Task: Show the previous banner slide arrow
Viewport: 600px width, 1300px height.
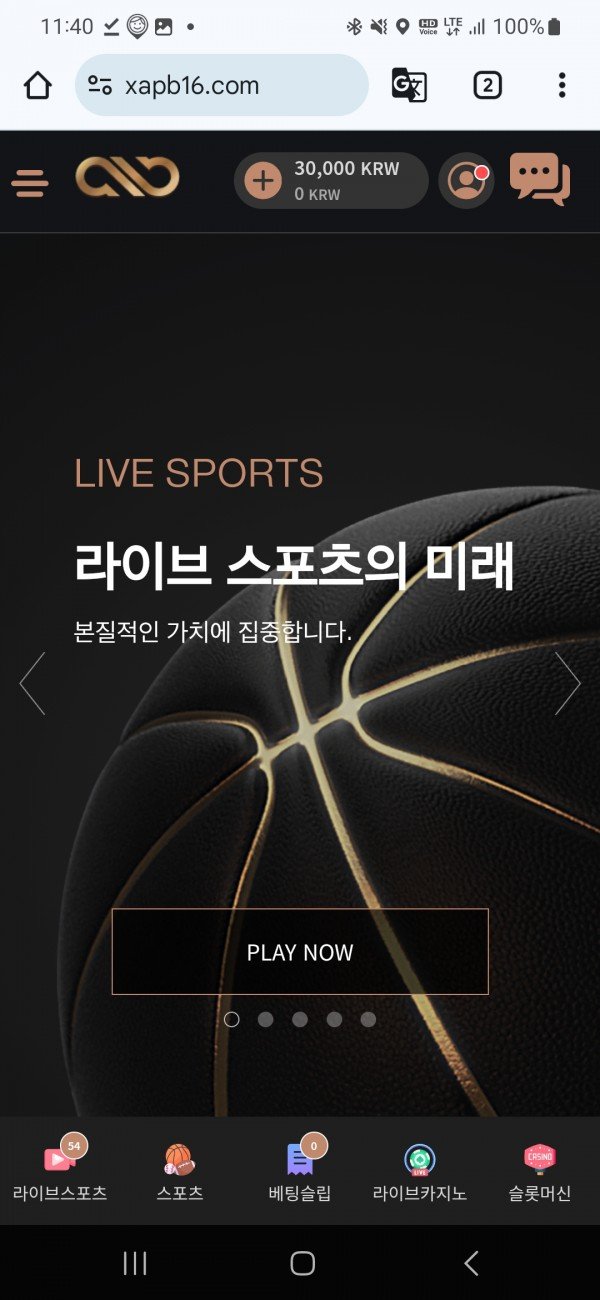Action: pos(32,683)
